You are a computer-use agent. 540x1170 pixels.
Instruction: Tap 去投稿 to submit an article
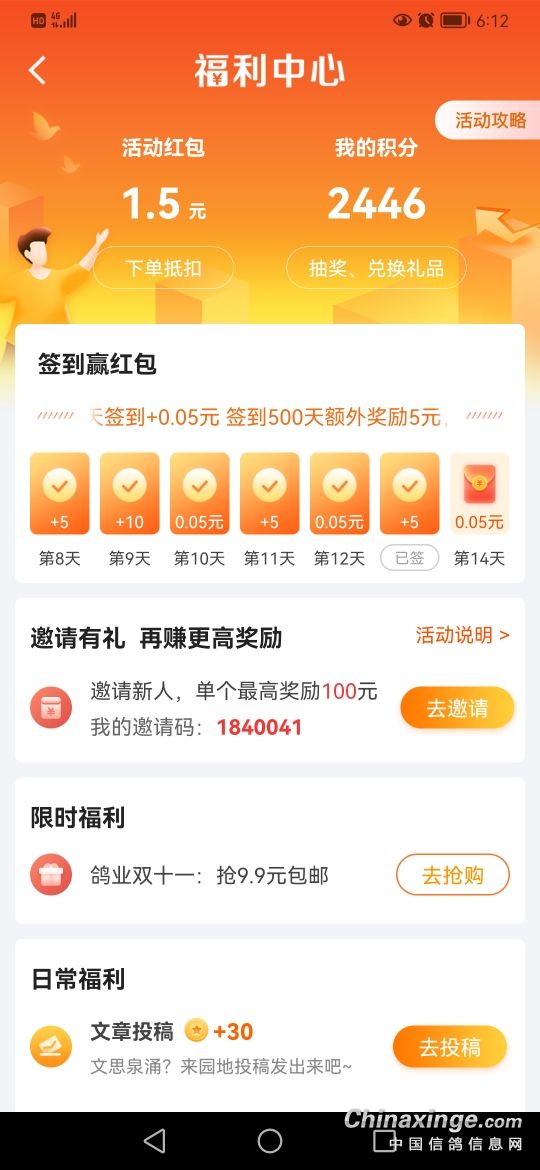pyautogui.click(x=450, y=1047)
